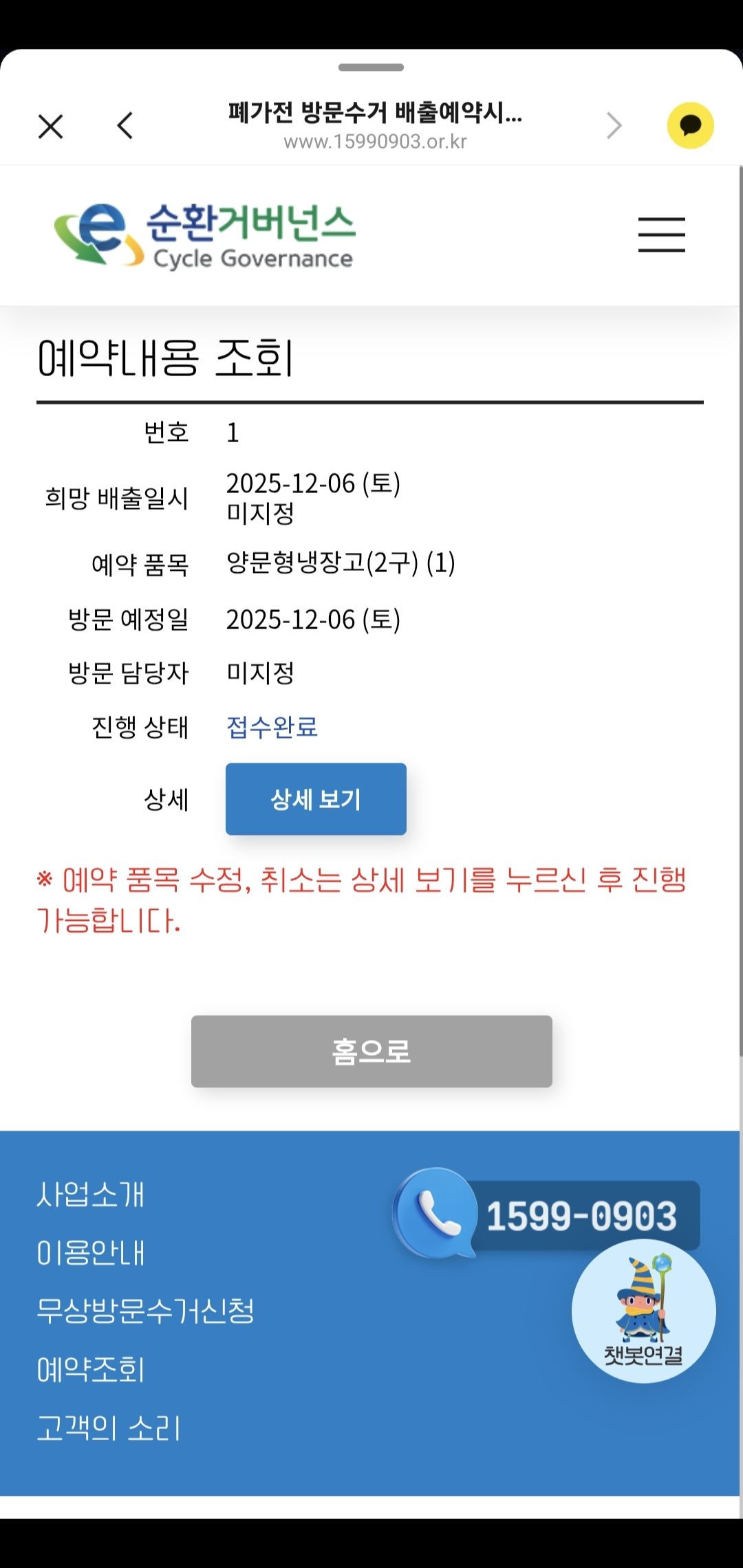Open the yellow KakaoTalk chat icon
743x1568 pixels.
pyautogui.click(x=690, y=126)
